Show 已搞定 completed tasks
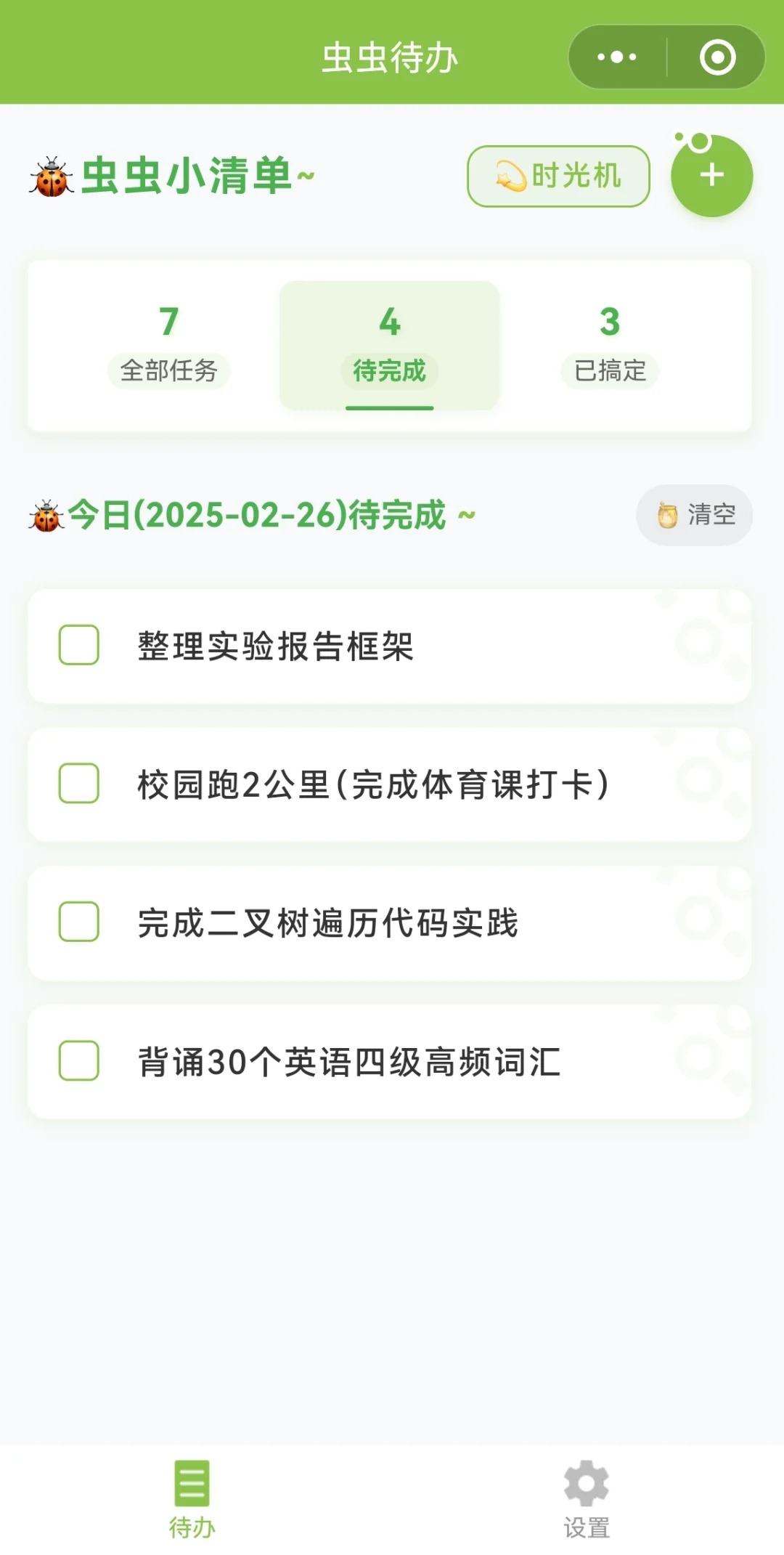This screenshot has height=1555, width=784. click(x=610, y=346)
